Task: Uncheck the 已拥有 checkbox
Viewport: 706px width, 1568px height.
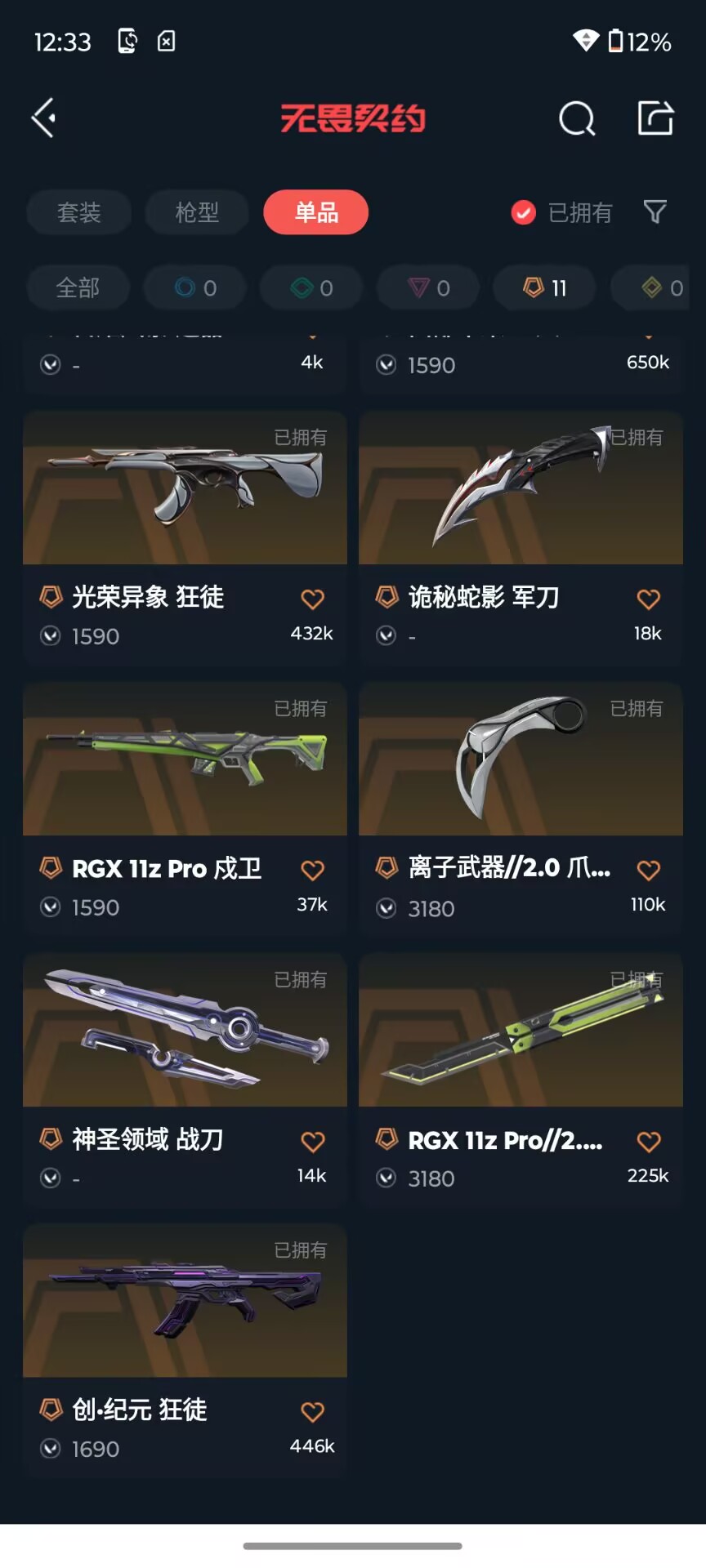Action: click(x=523, y=212)
